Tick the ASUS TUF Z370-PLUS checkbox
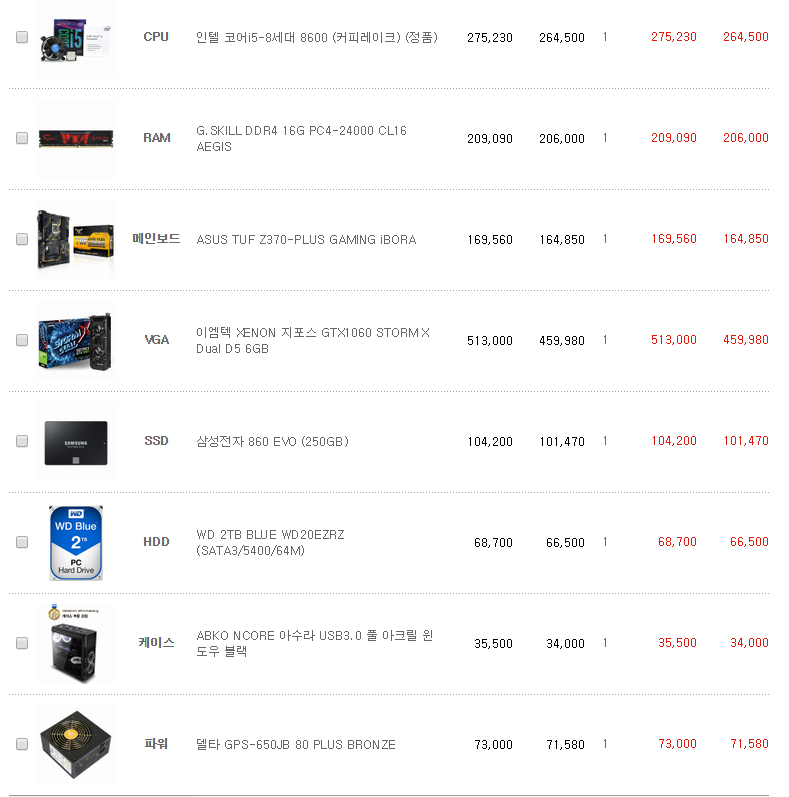The image size is (789, 797). pos(22,239)
